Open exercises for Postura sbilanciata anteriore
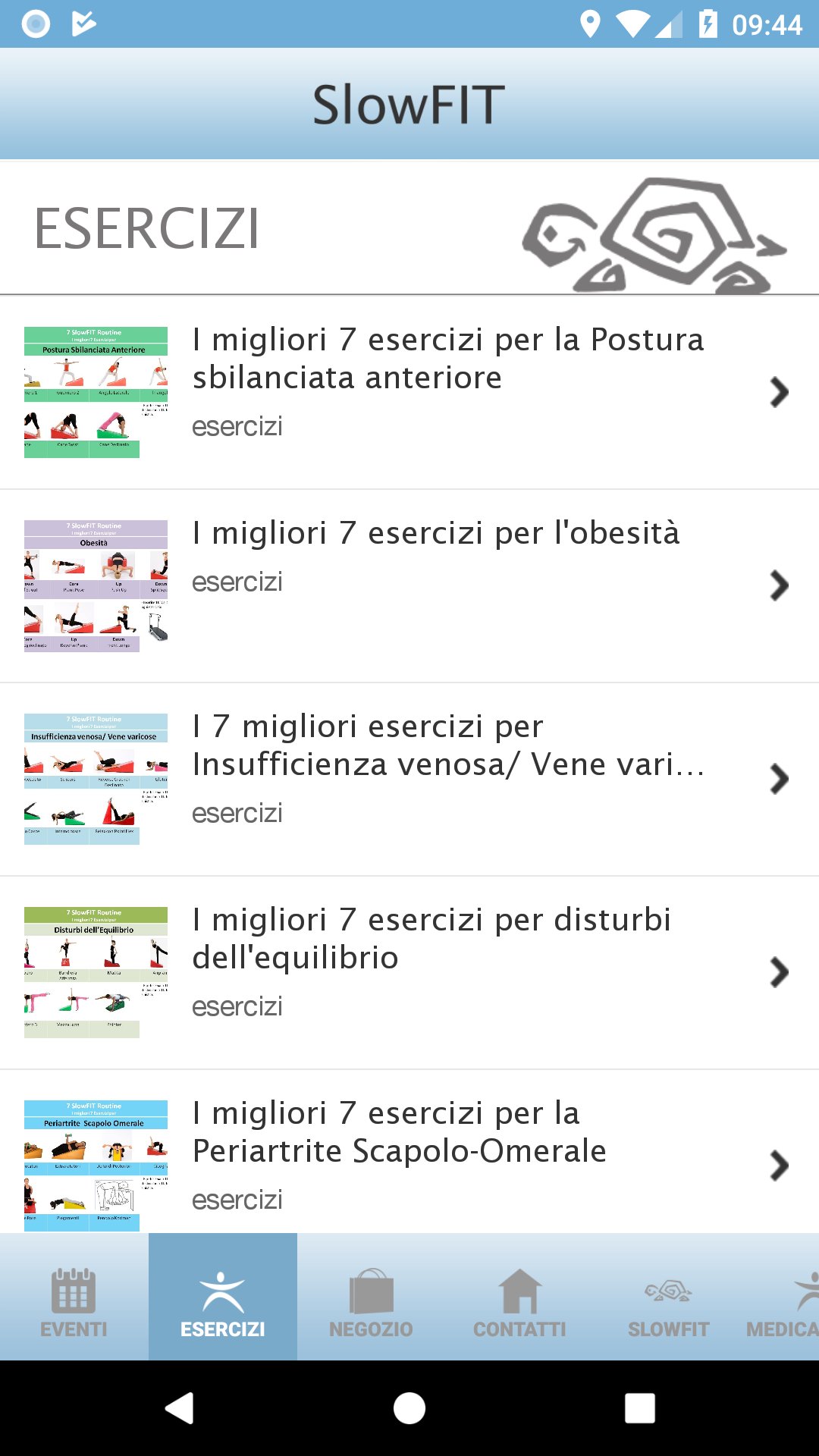This screenshot has width=819, height=1456. pos(409,392)
